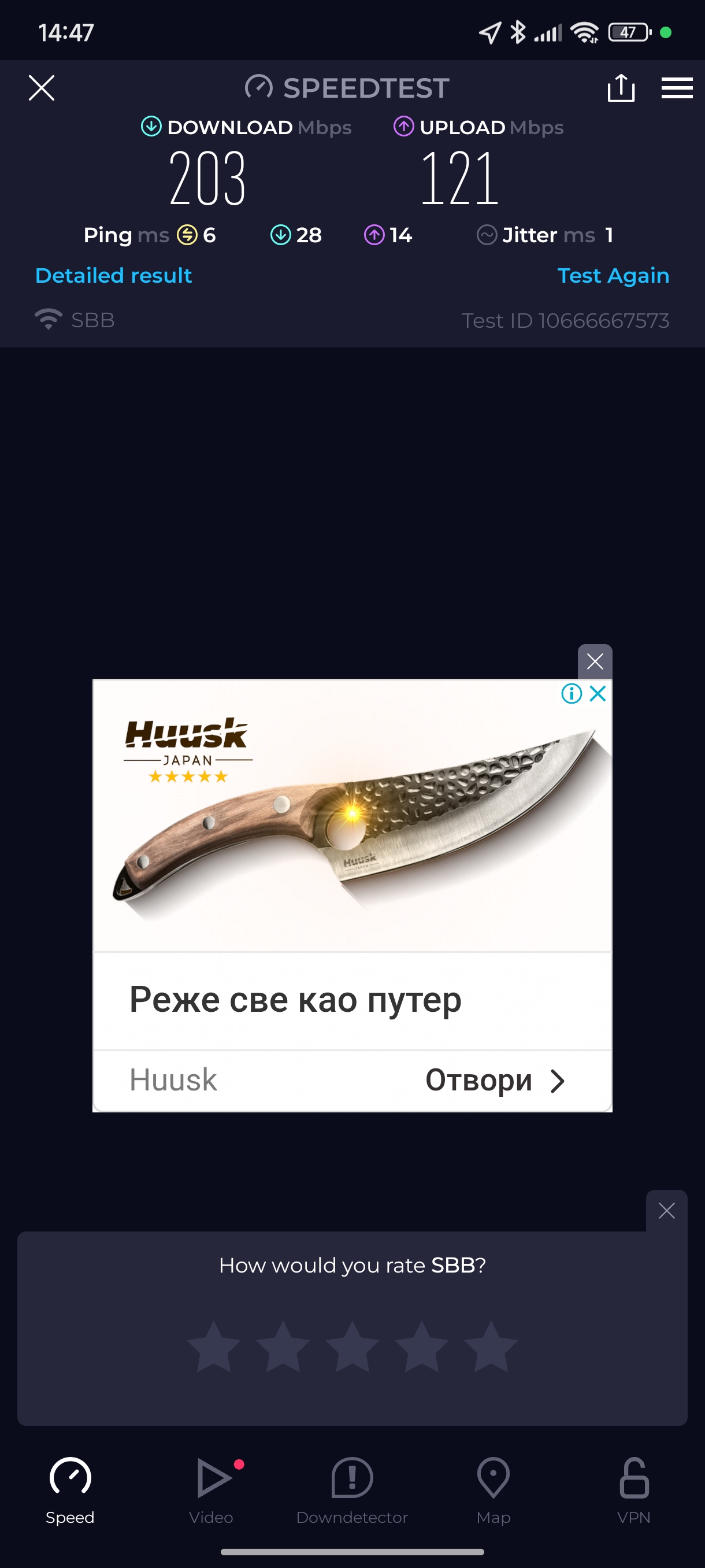Open the Downdetector tab
The width and height of the screenshot is (705, 1568).
tap(351, 1490)
